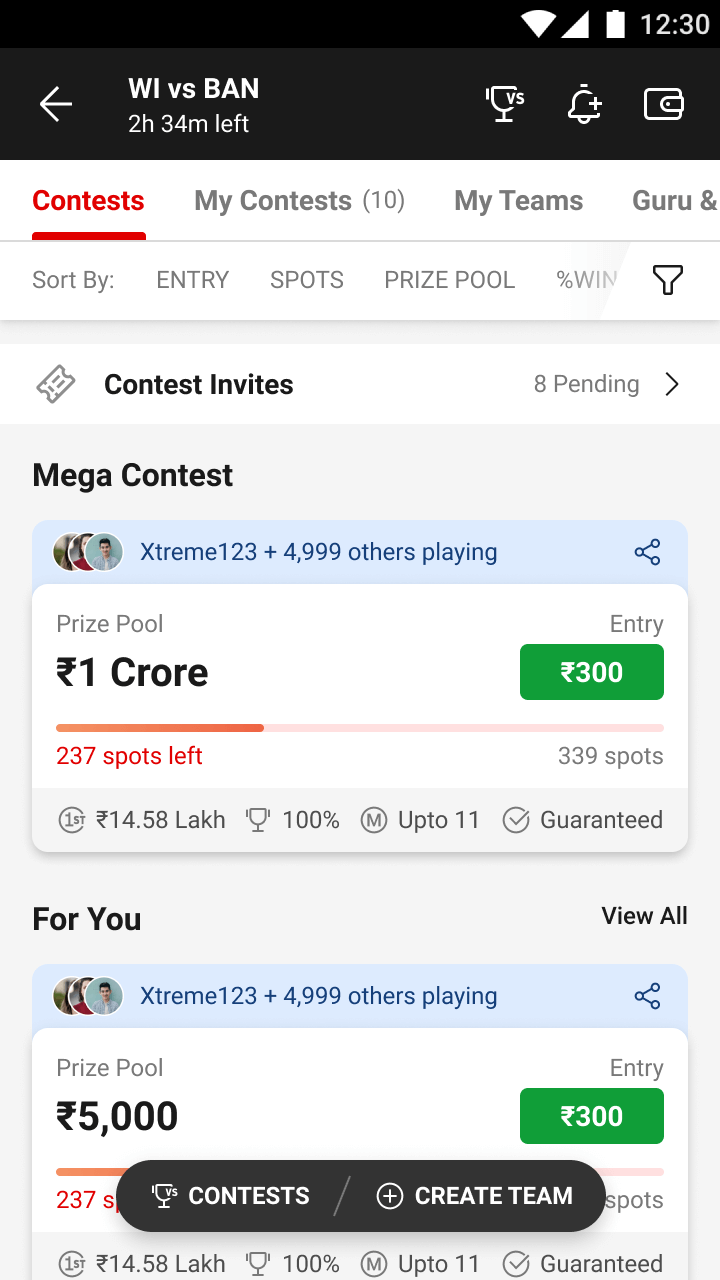View All contests For You

(644, 916)
